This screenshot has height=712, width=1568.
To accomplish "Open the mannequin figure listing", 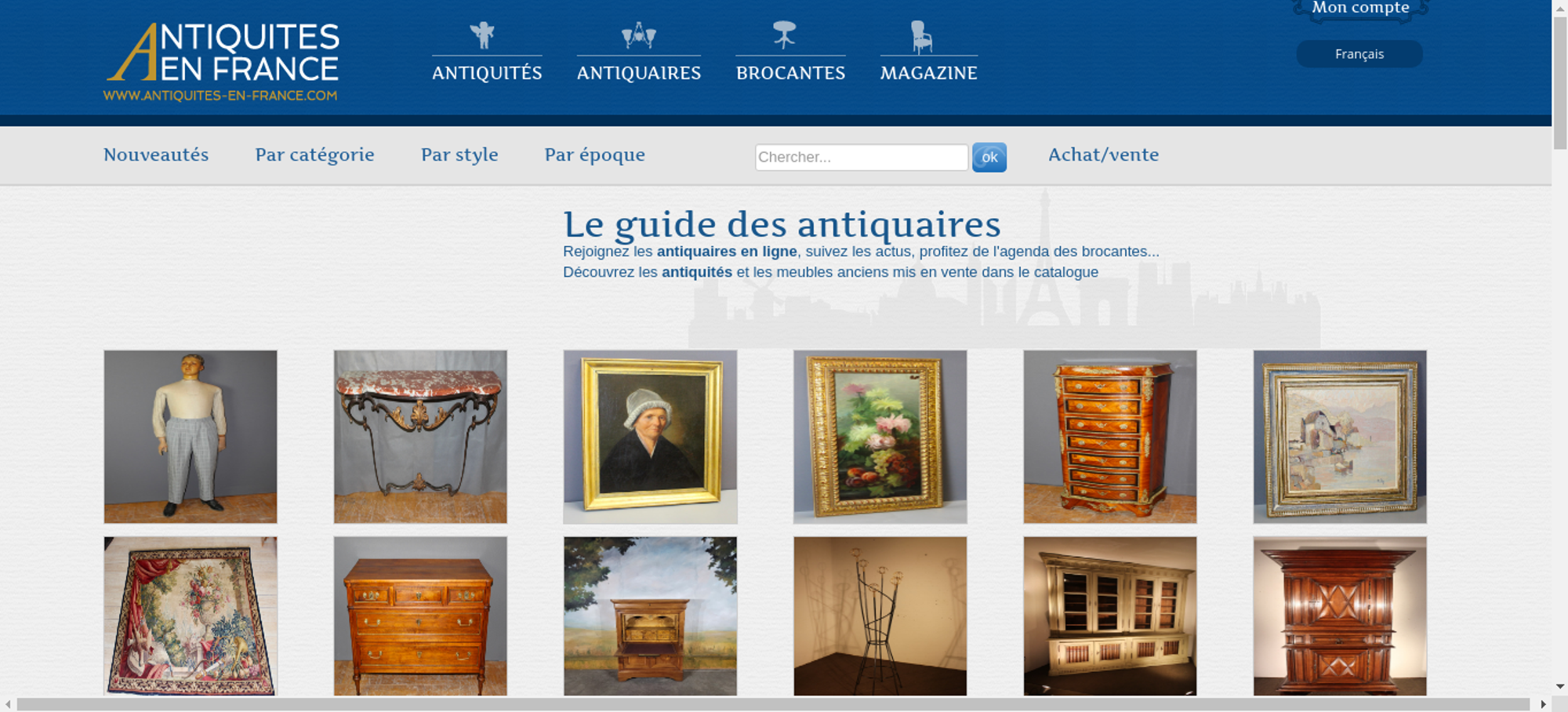I will pyautogui.click(x=191, y=436).
